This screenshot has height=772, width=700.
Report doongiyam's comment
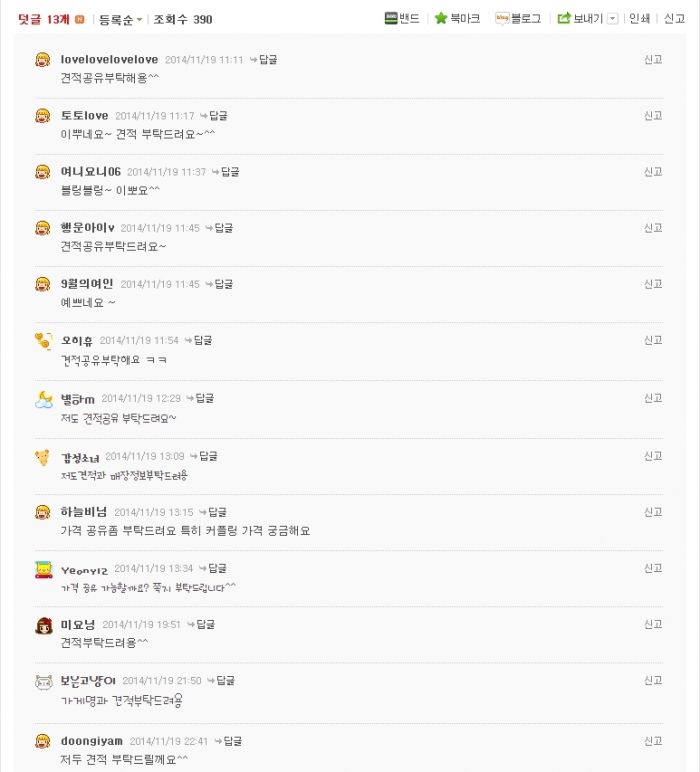point(653,741)
